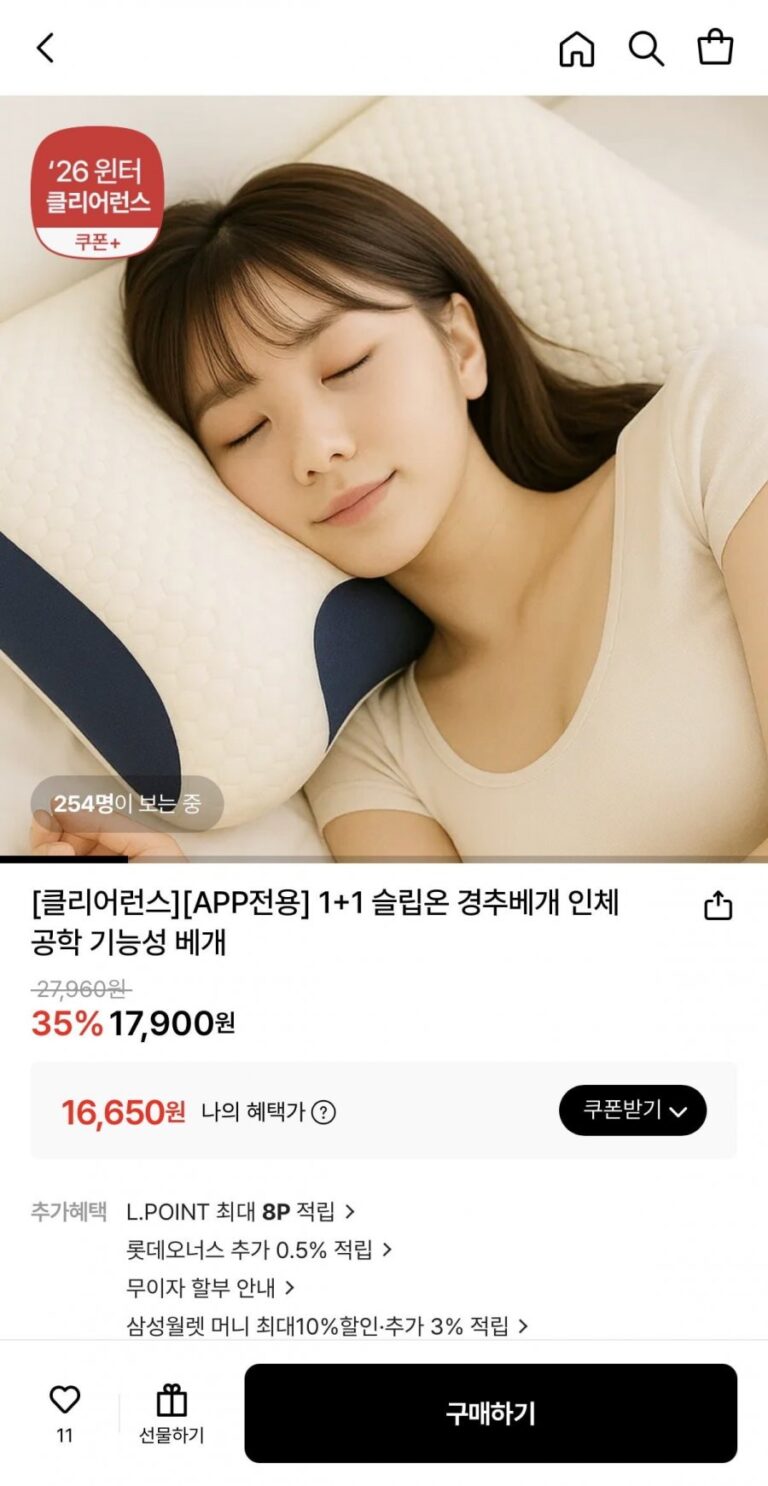768x1486 pixels.
Task: Open the search magnifier
Action: click(646, 48)
